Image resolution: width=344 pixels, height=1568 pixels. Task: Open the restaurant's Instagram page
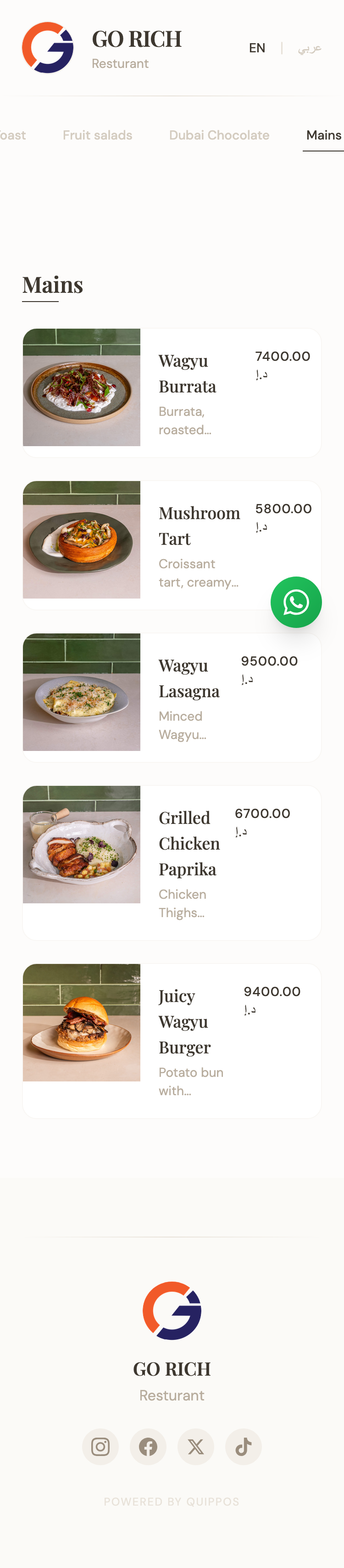pos(100,1446)
